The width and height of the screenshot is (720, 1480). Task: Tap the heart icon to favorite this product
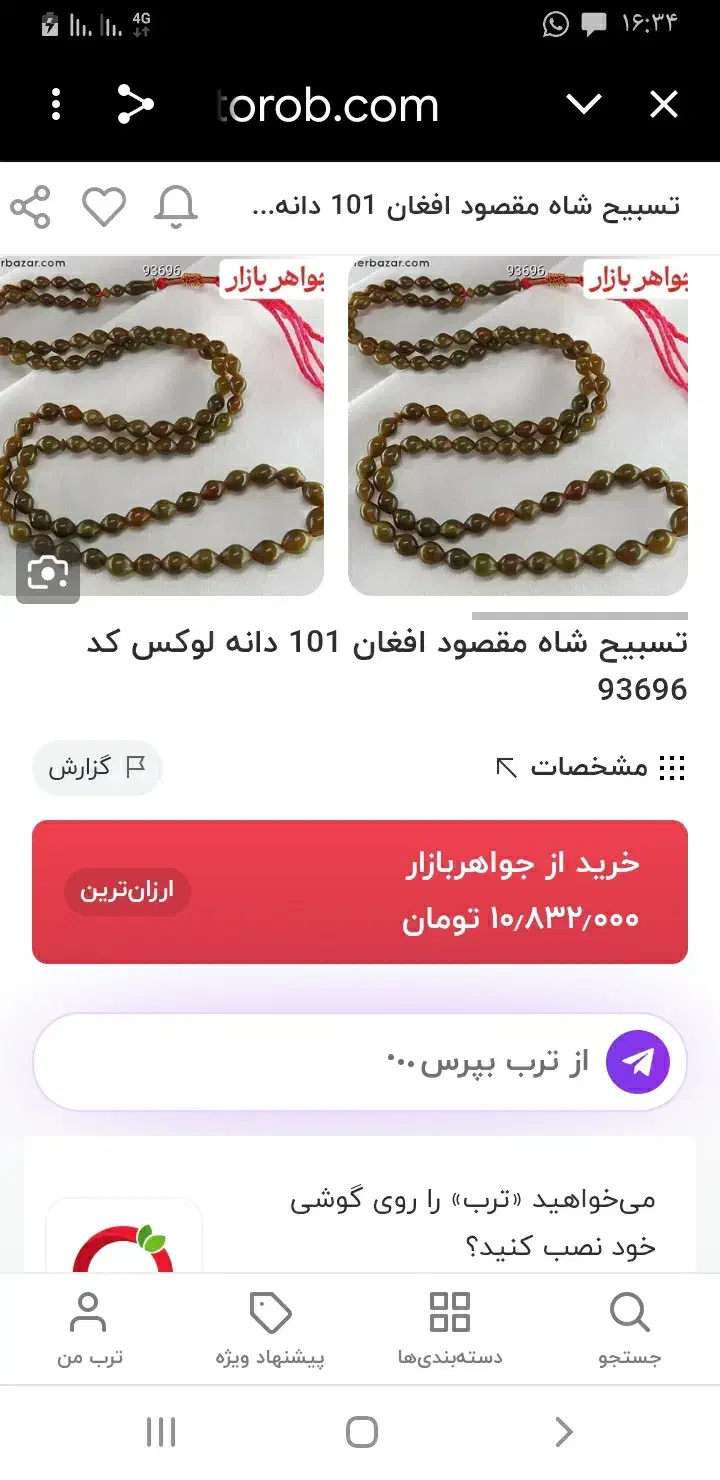pos(104,206)
